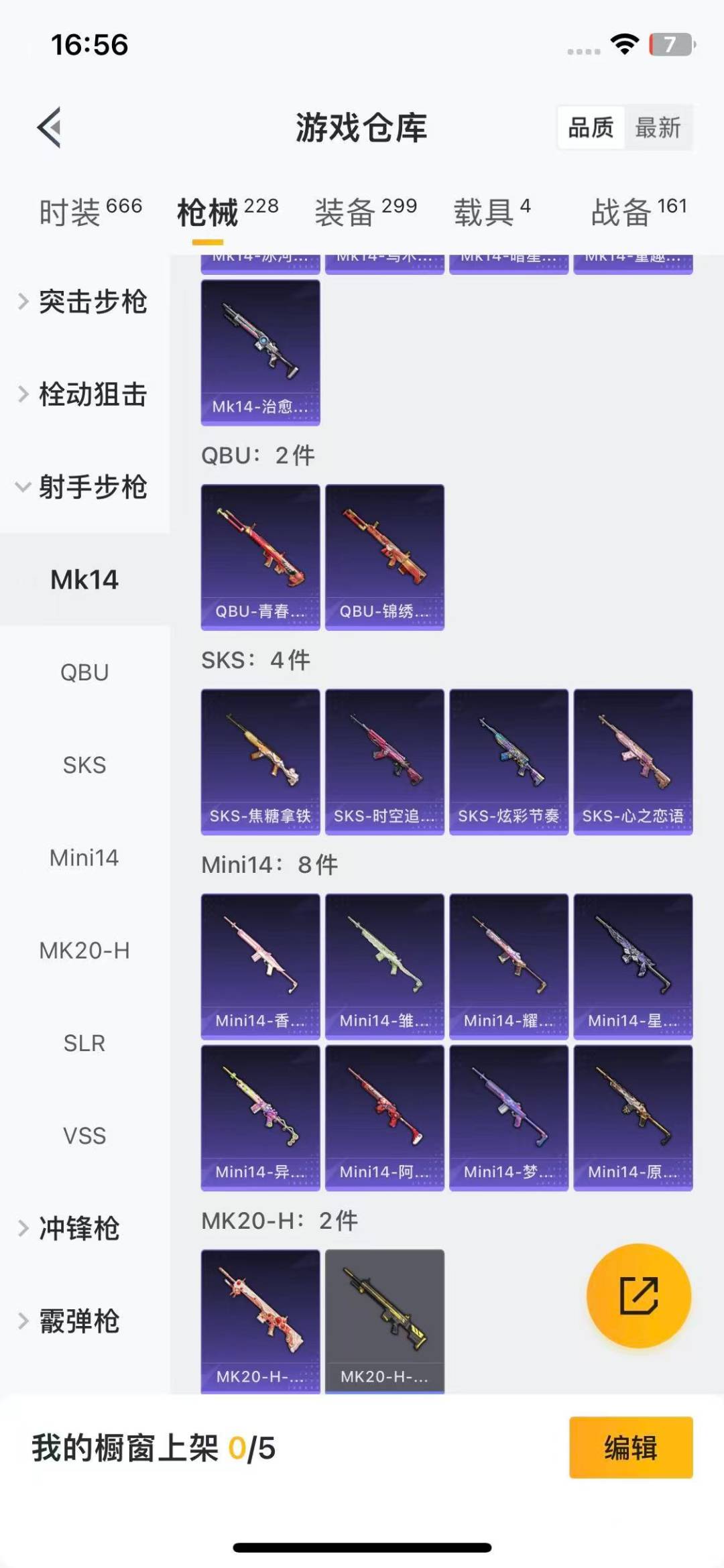Select 品质 sort mode
Viewport: 724px width, 1568px height.
pyautogui.click(x=589, y=127)
